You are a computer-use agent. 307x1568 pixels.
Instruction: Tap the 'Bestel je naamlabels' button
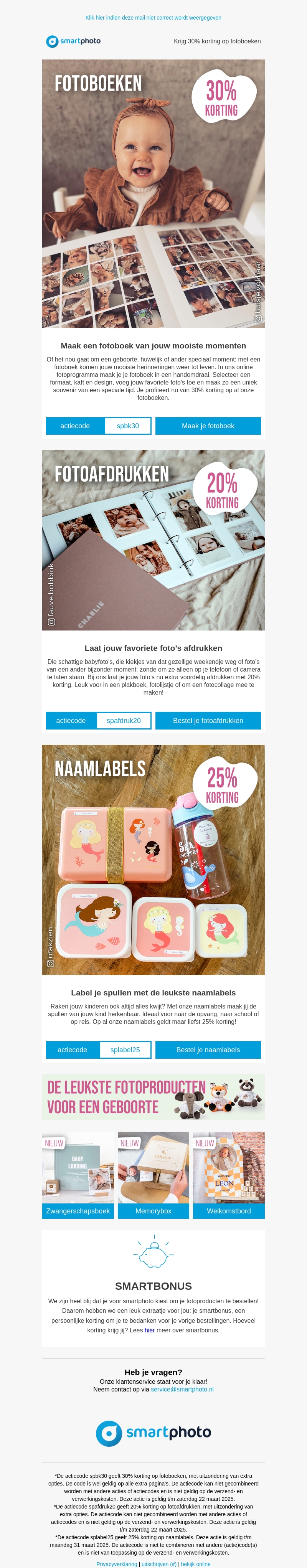208,1050
